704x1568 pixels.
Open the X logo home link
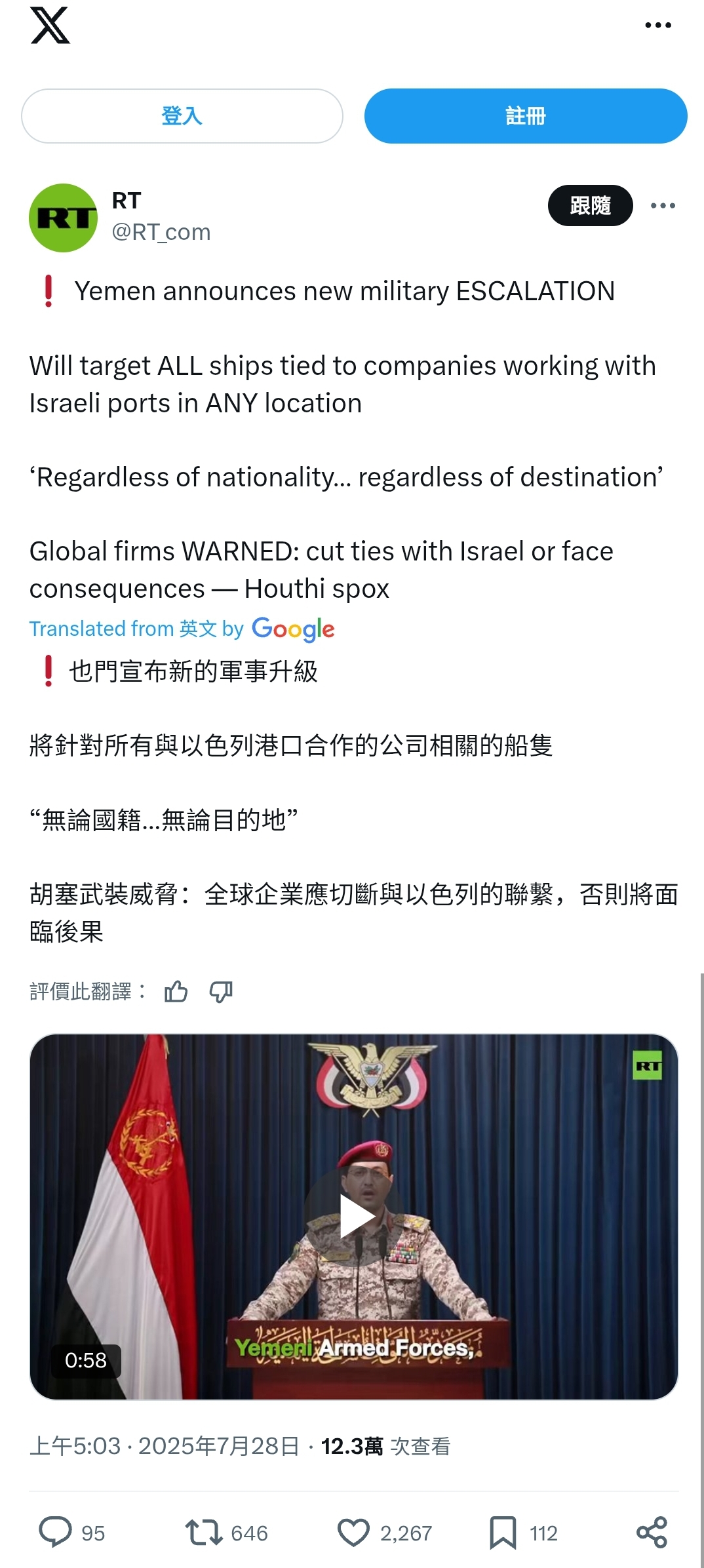point(50,26)
